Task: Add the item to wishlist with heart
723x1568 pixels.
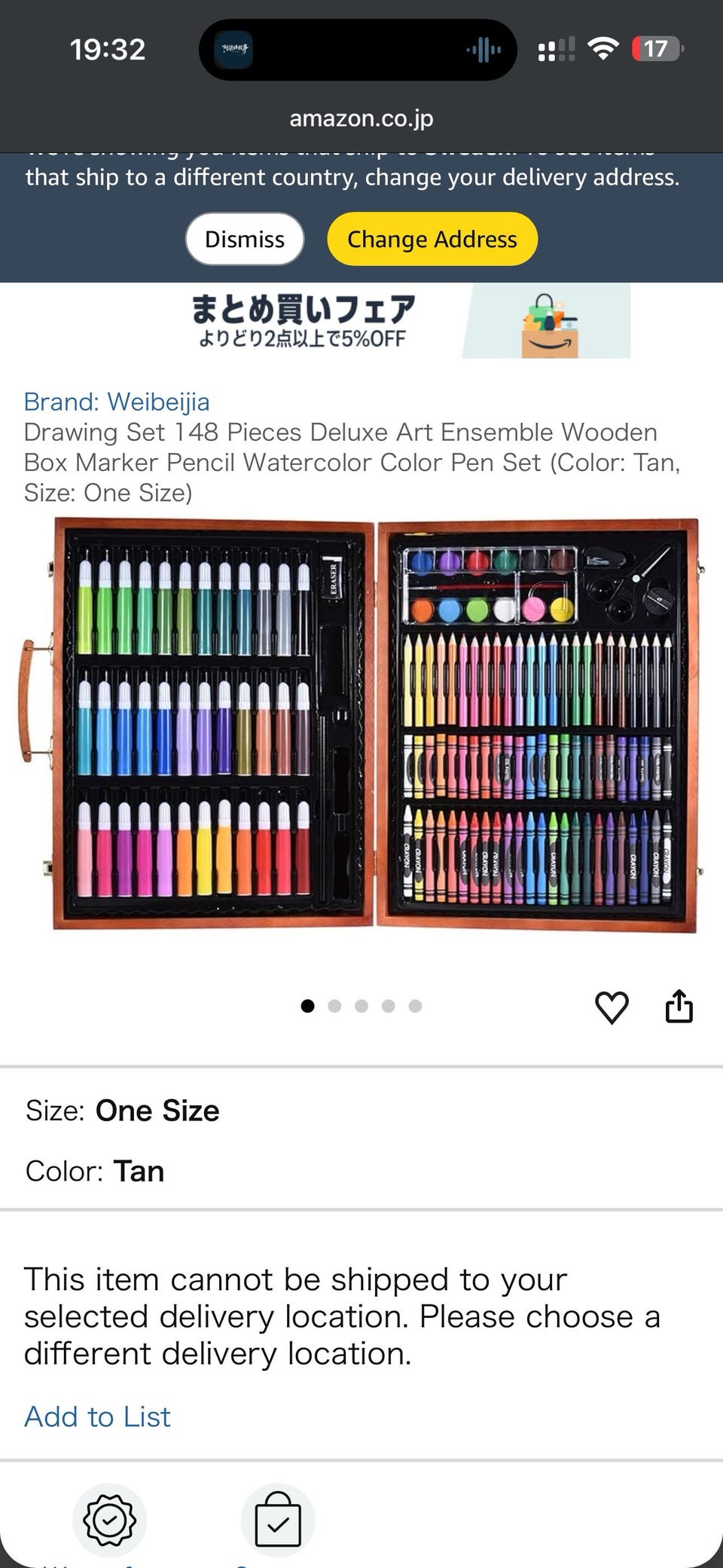Action: click(x=612, y=1007)
